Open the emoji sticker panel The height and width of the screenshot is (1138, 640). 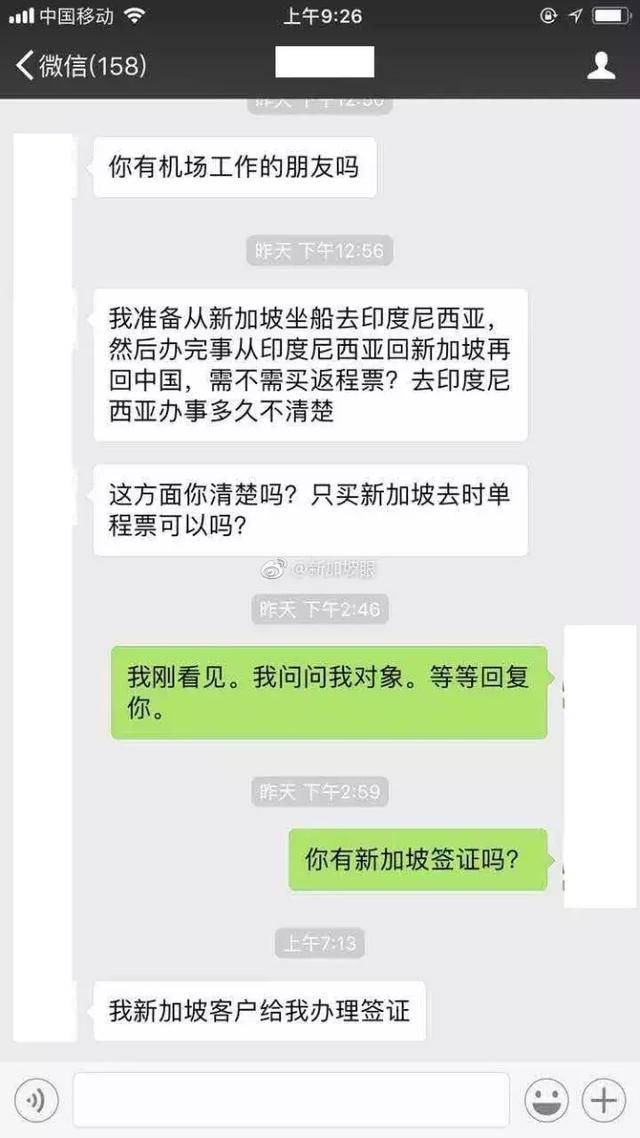[546, 1101]
